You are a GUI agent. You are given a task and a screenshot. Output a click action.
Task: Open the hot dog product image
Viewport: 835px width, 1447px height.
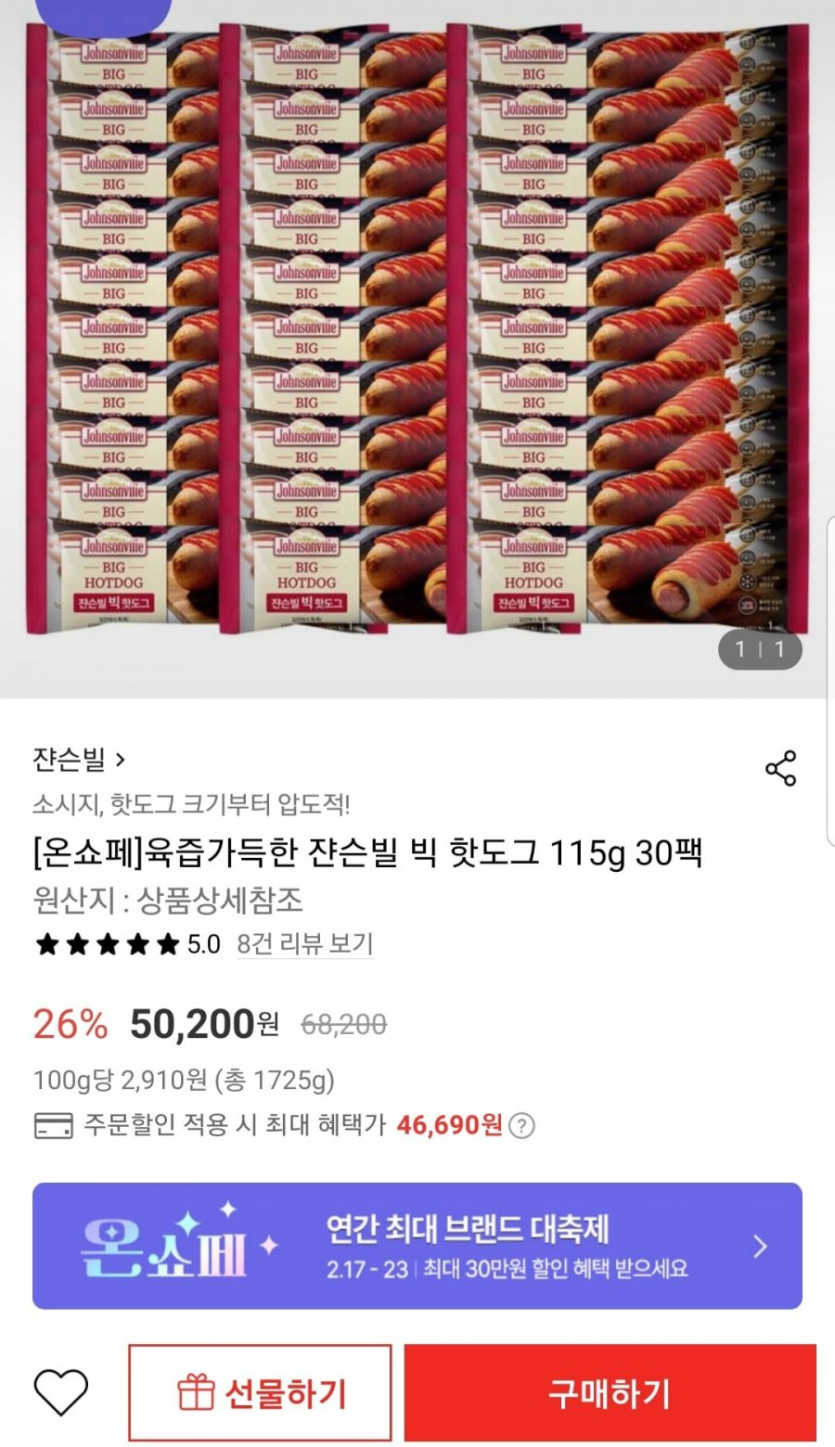[417, 330]
